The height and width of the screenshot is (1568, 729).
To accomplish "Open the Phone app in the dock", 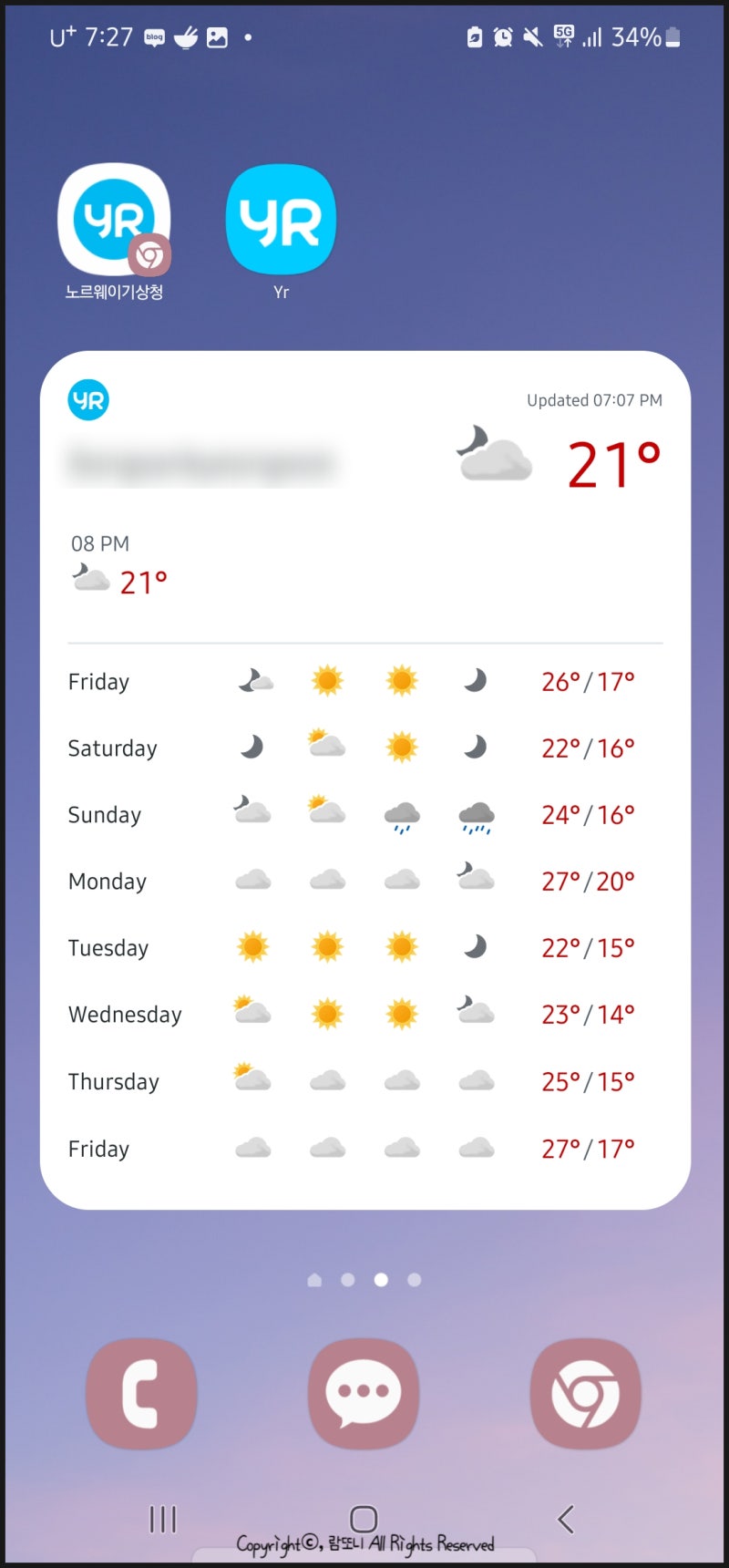I will tap(141, 1394).
